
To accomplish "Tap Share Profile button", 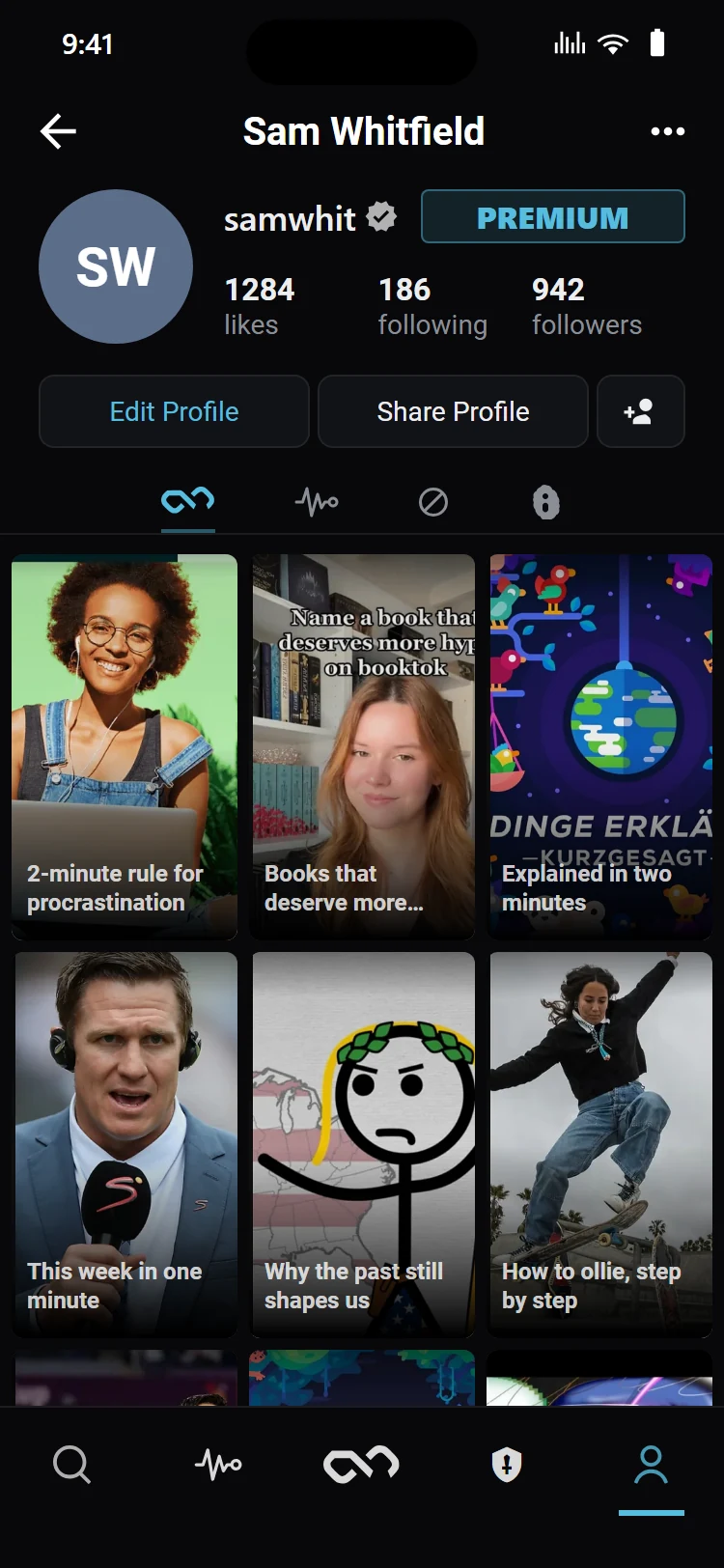I will tap(453, 411).
